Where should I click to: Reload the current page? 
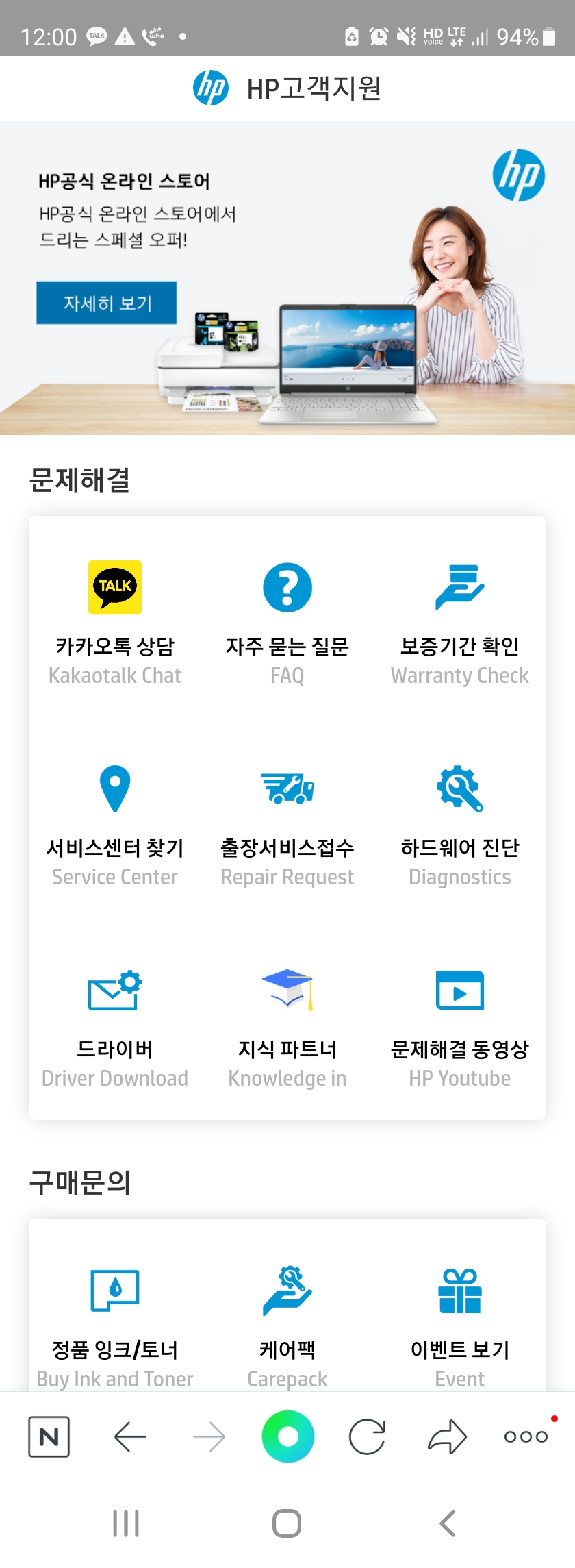368,1436
